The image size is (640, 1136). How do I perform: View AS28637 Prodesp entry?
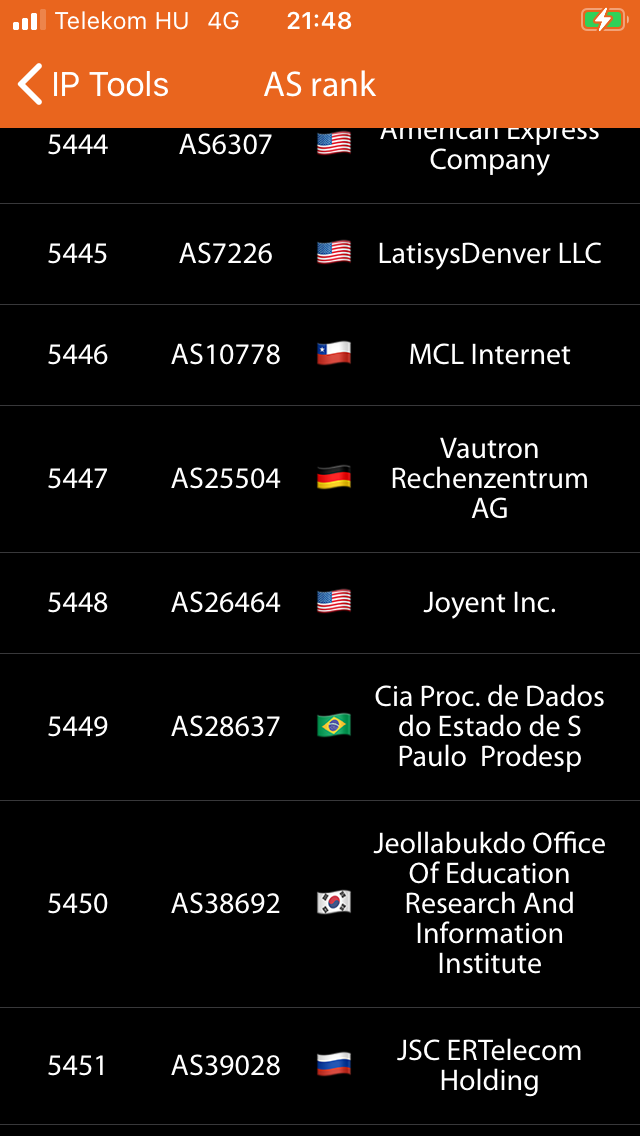tap(320, 727)
